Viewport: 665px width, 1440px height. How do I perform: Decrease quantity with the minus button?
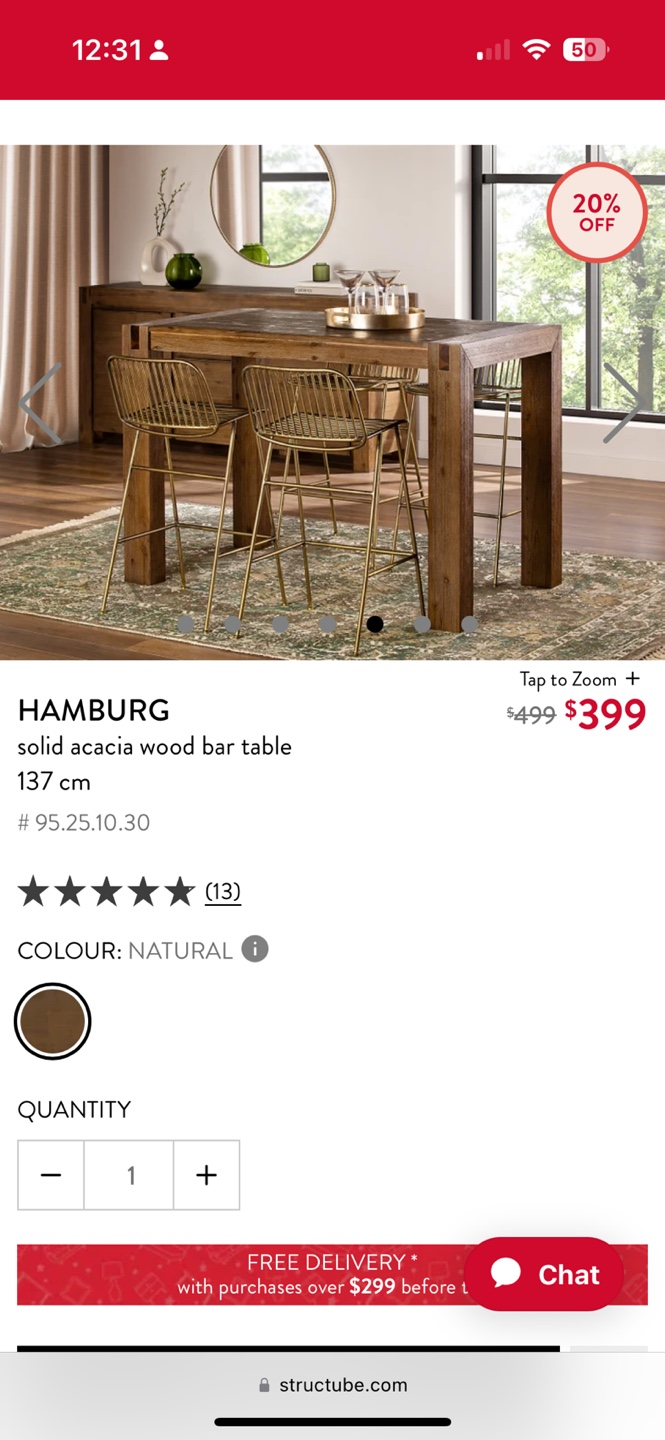[x=51, y=1175]
